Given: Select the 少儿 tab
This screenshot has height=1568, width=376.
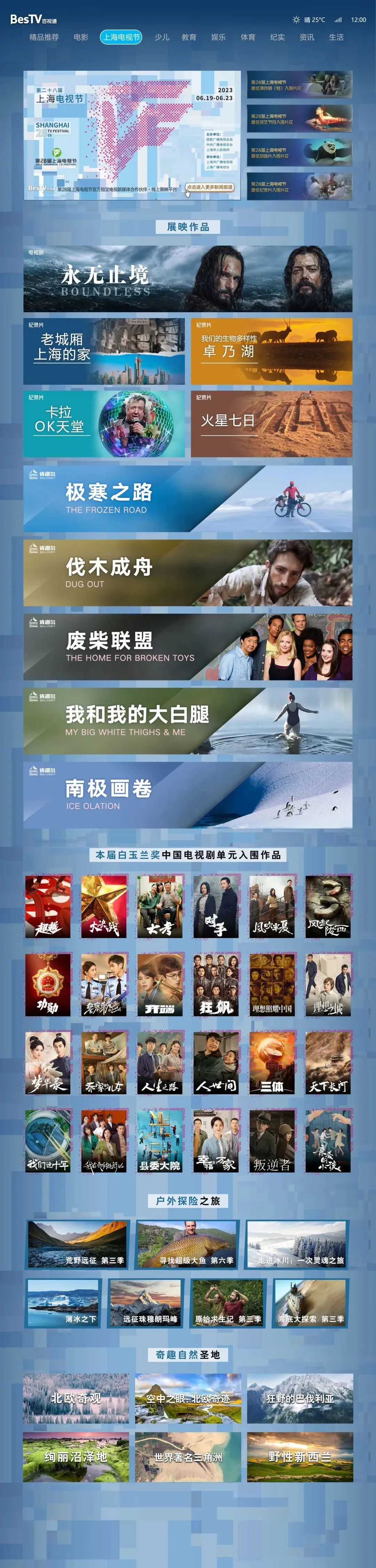Looking at the screenshot, I should [162, 37].
